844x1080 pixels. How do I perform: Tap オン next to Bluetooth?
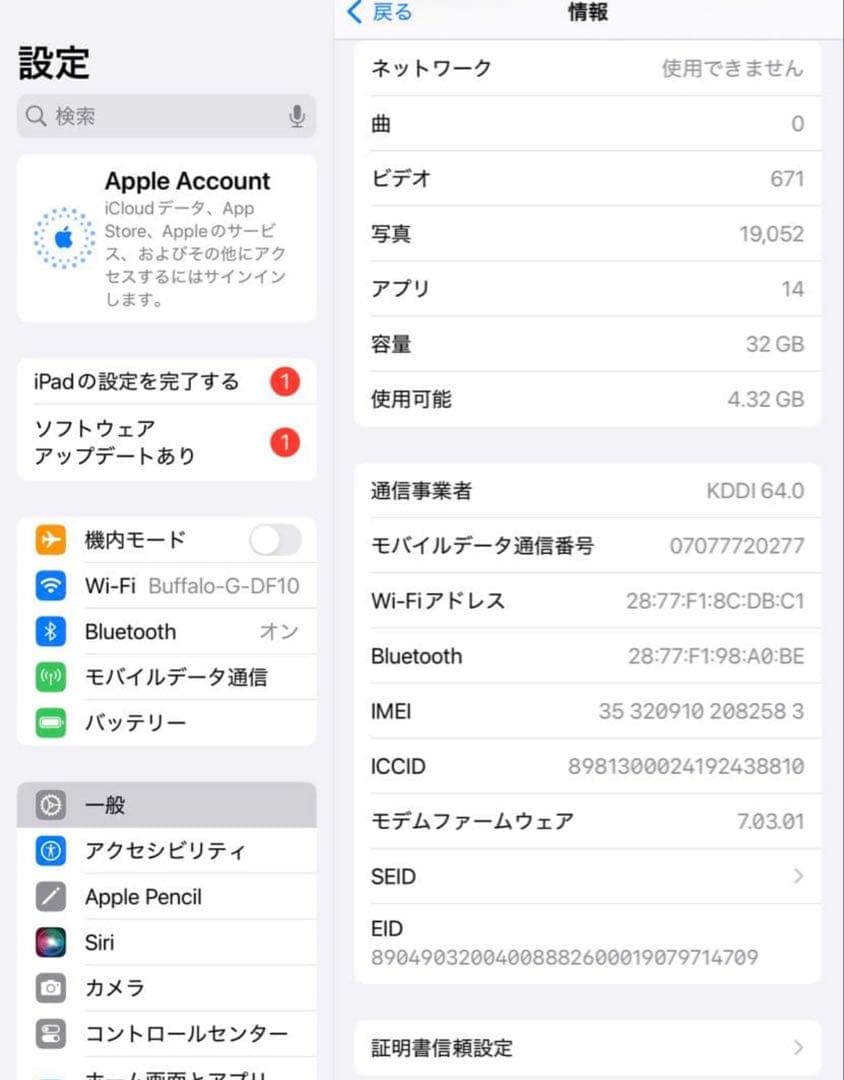(x=279, y=631)
